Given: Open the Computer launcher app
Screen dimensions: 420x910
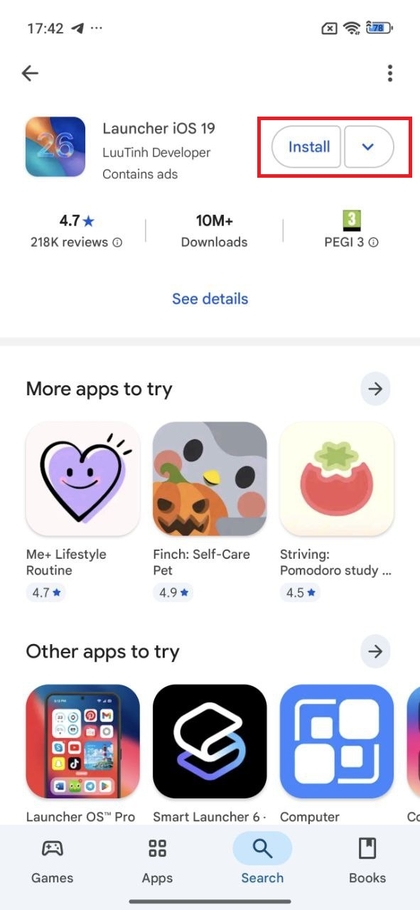Looking at the screenshot, I should [x=336, y=741].
